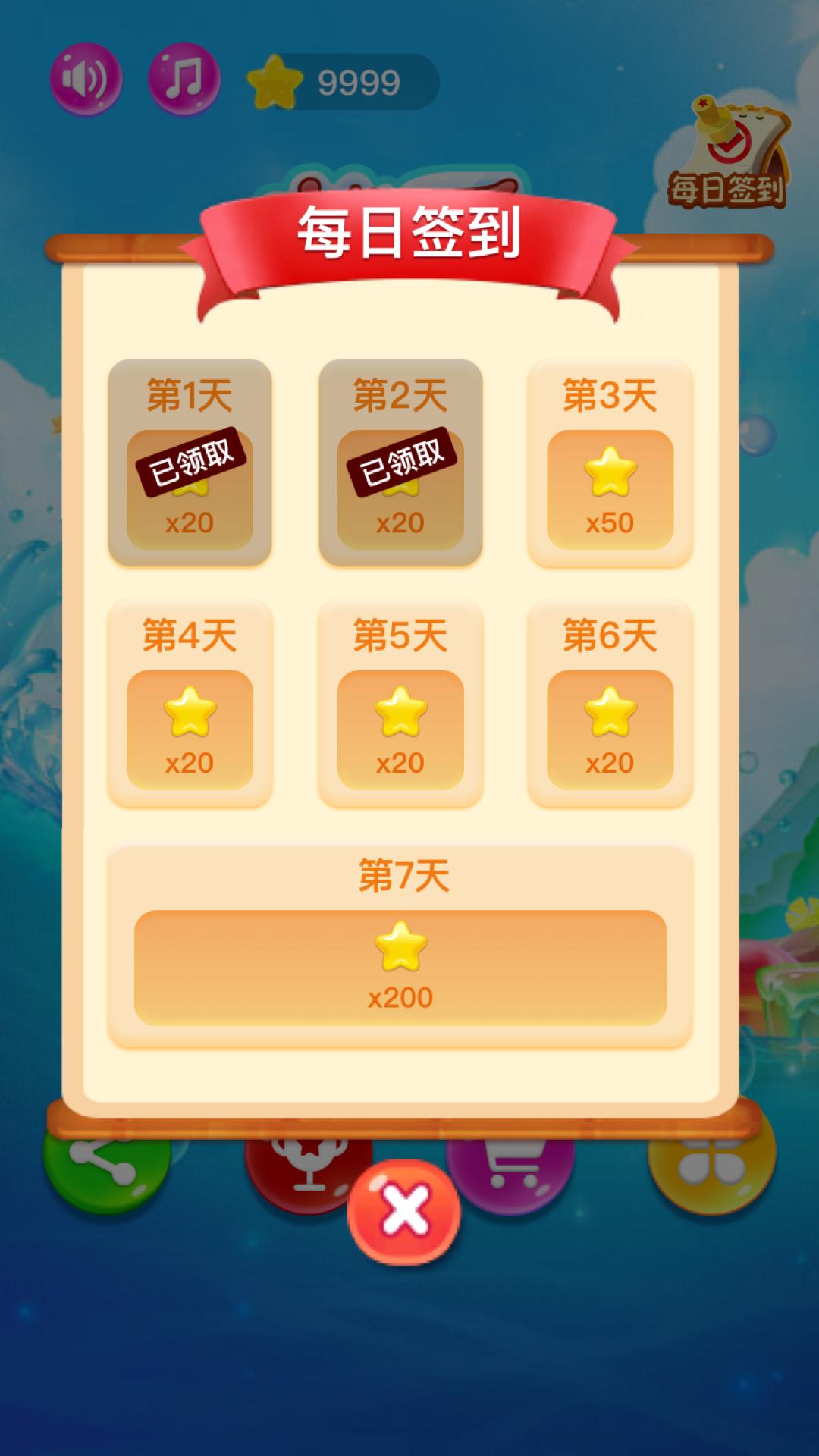Tap the 第7天 x200 reward tile
This screenshot has width=819, height=1456.
[x=400, y=946]
